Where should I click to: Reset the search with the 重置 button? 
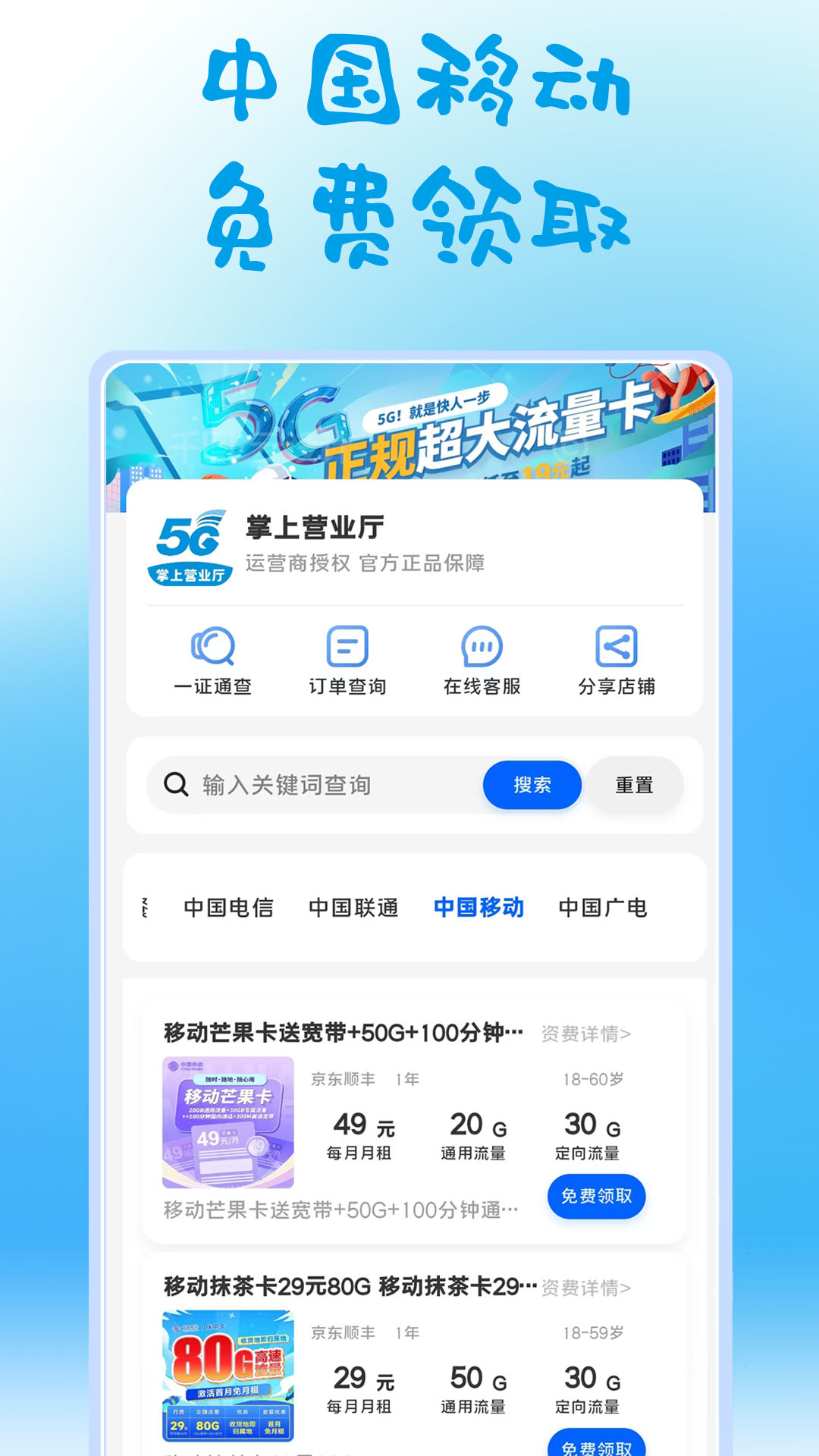point(635,785)
